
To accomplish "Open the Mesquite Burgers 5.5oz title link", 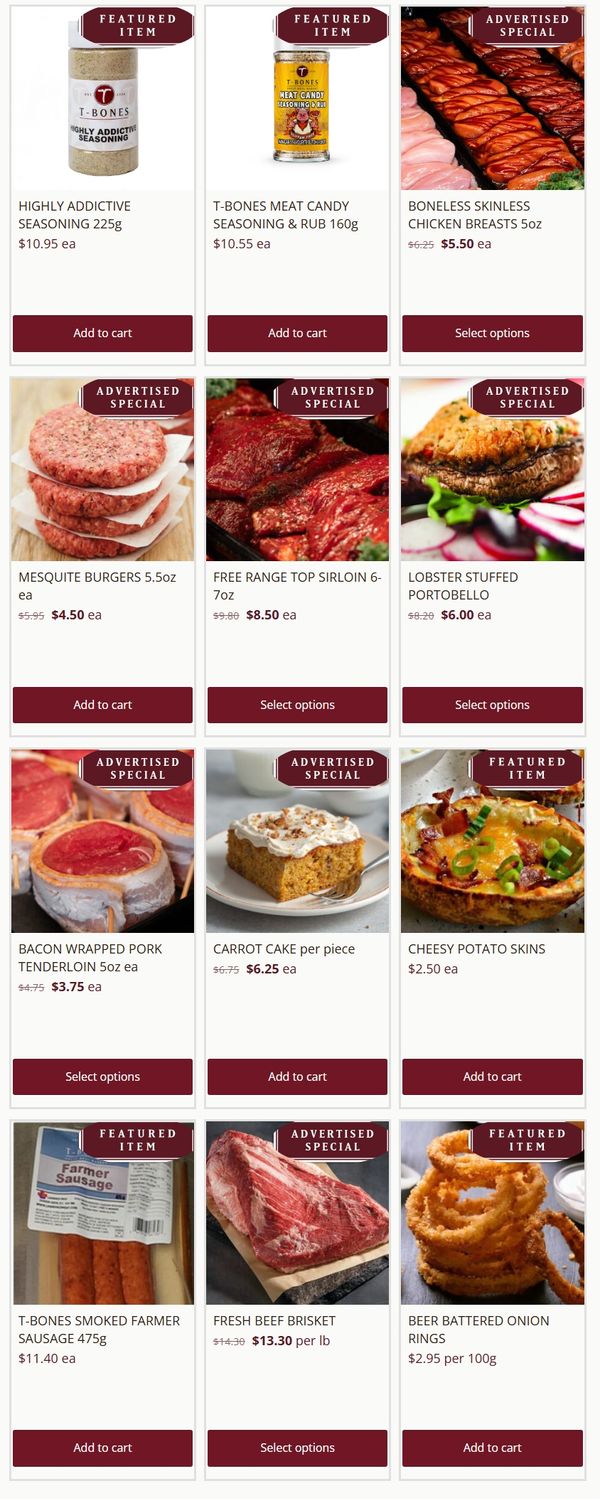I will (97, 586).
